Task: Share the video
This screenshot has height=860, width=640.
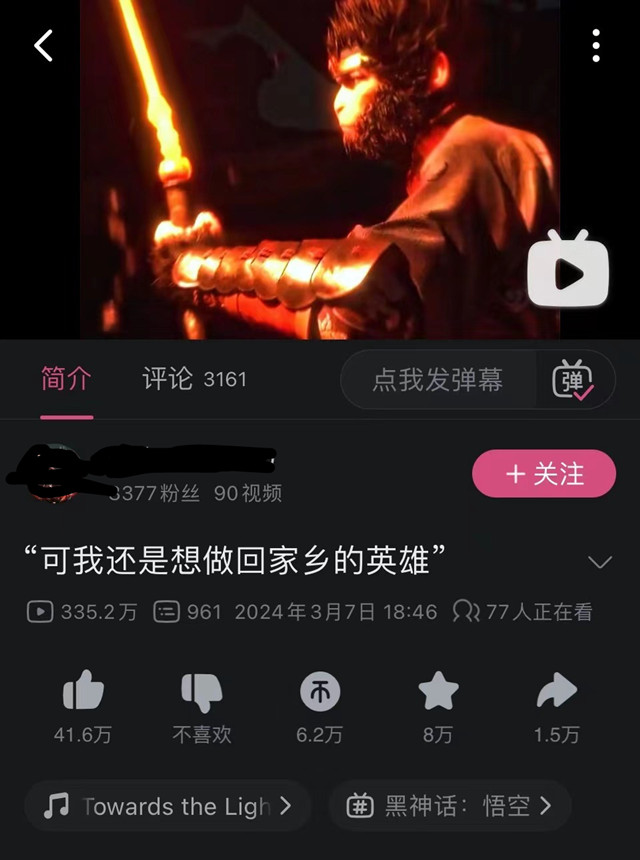Action: 556,692
